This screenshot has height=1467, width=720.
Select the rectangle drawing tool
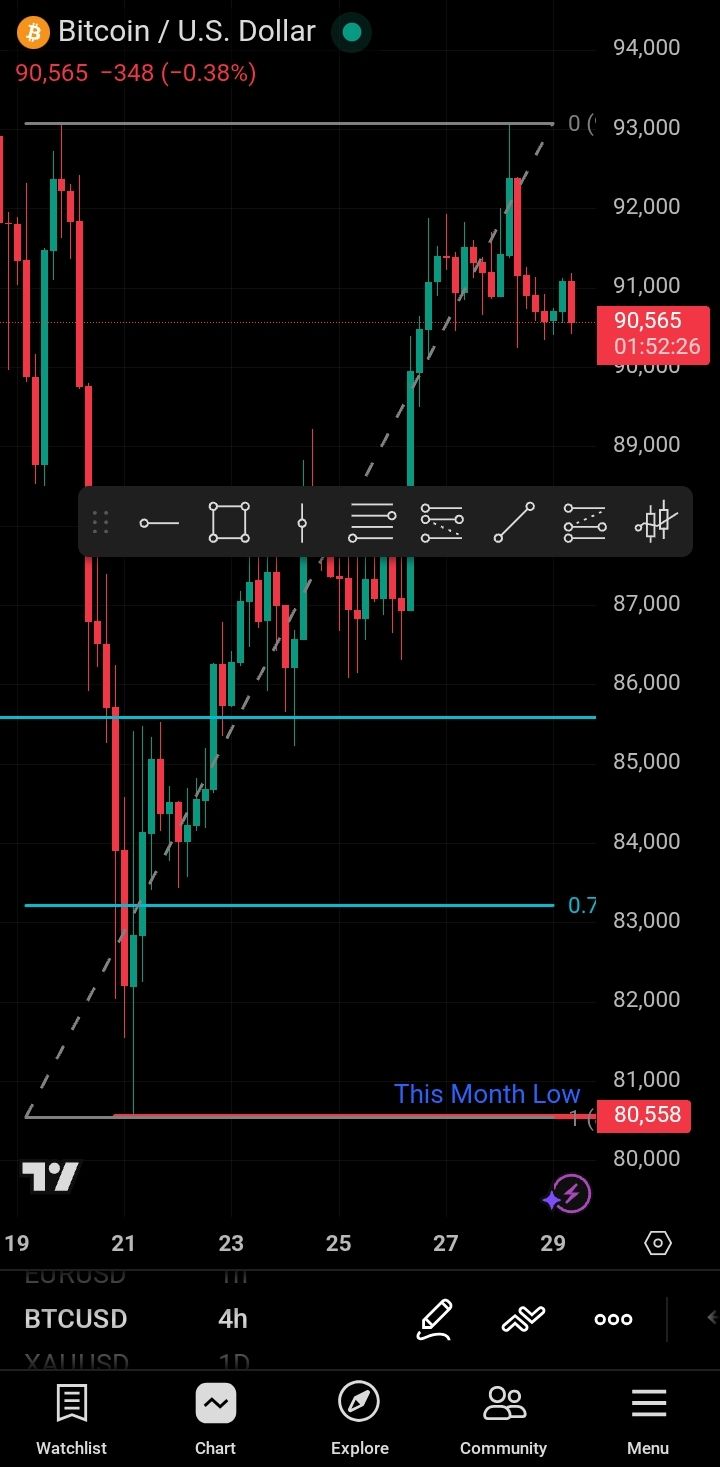[229, 522]
